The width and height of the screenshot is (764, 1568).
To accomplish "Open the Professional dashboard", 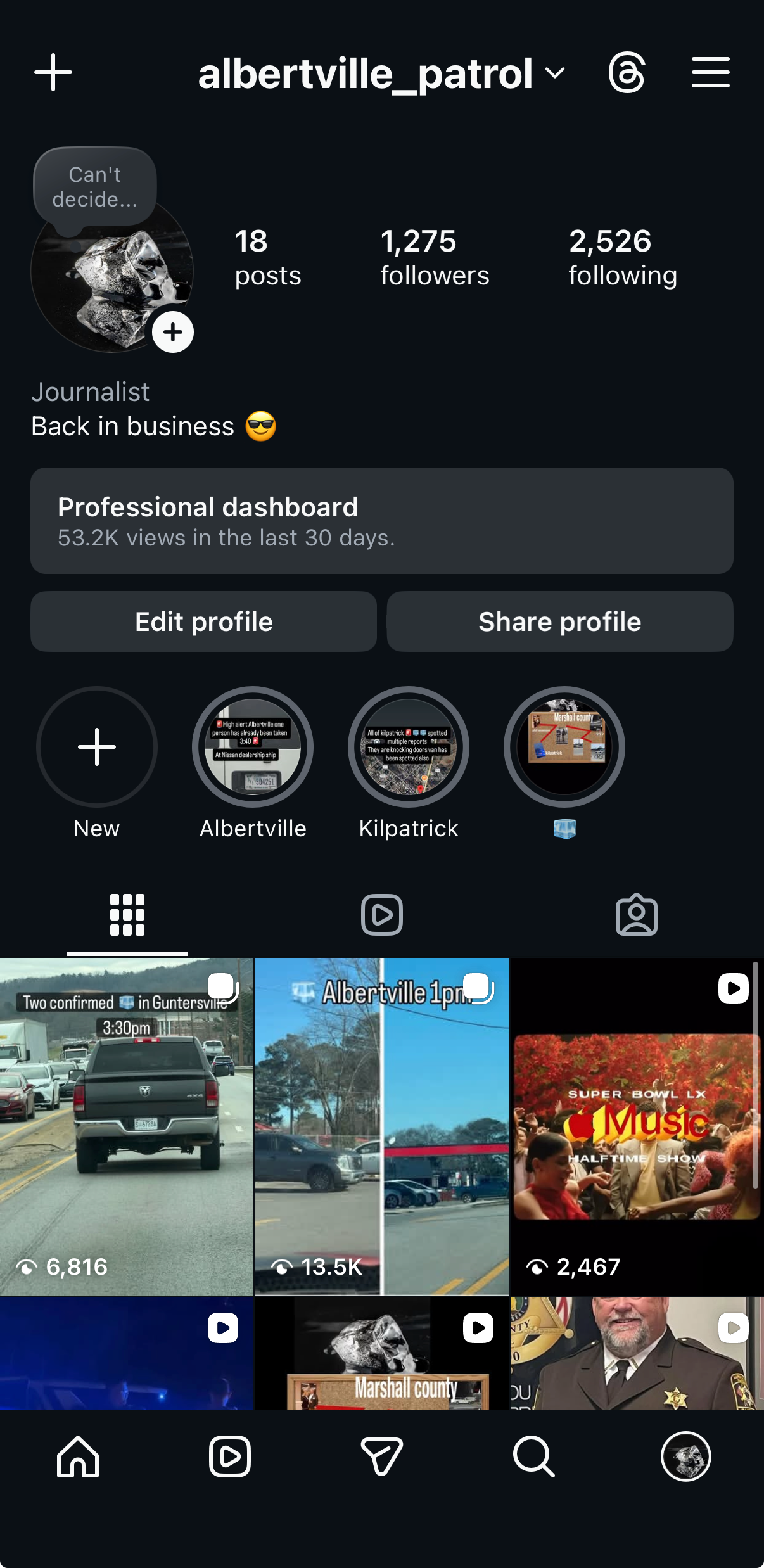I will [x=381, y=521].
